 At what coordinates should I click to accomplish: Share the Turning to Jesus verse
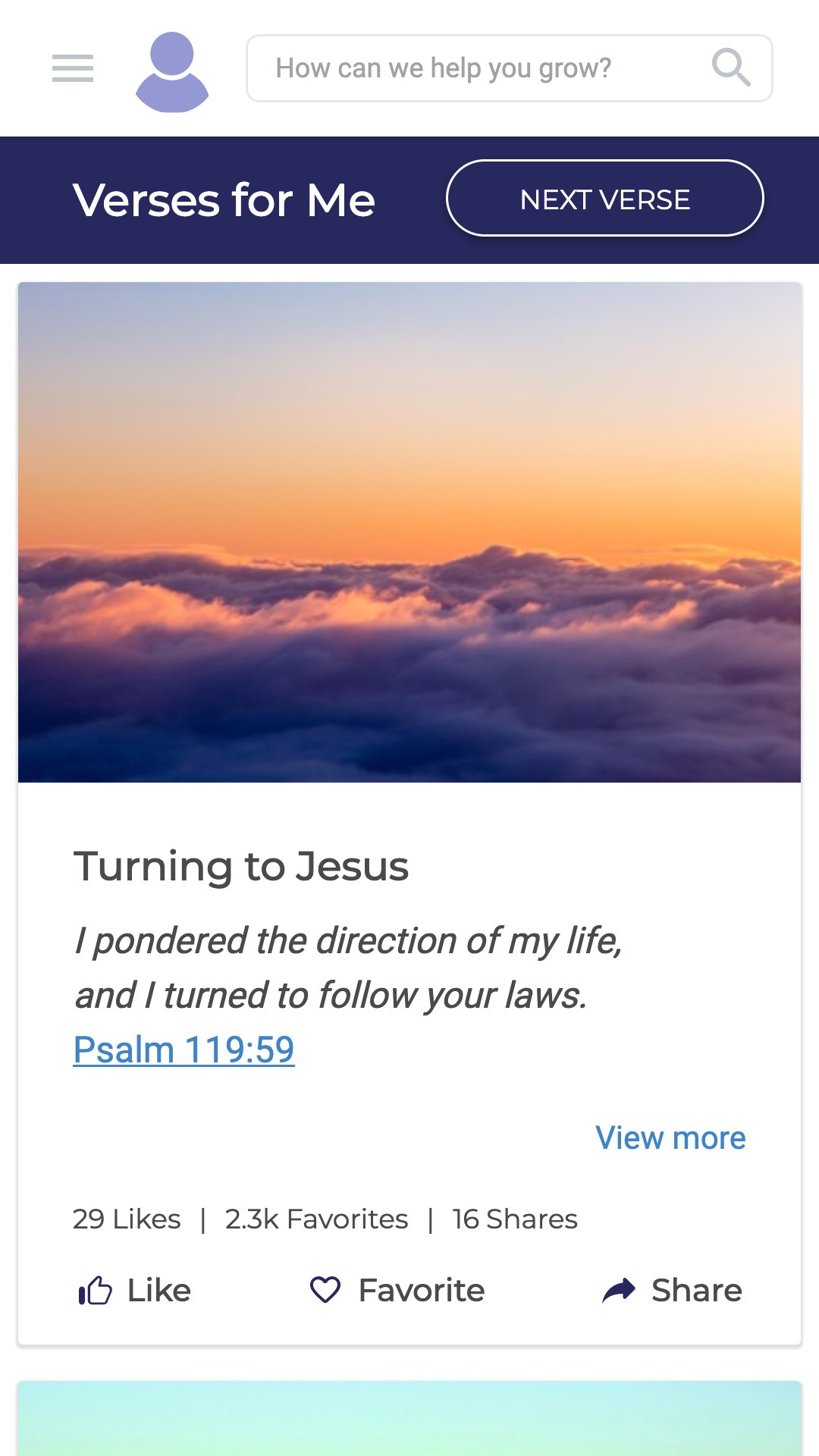pos(672,1290)
